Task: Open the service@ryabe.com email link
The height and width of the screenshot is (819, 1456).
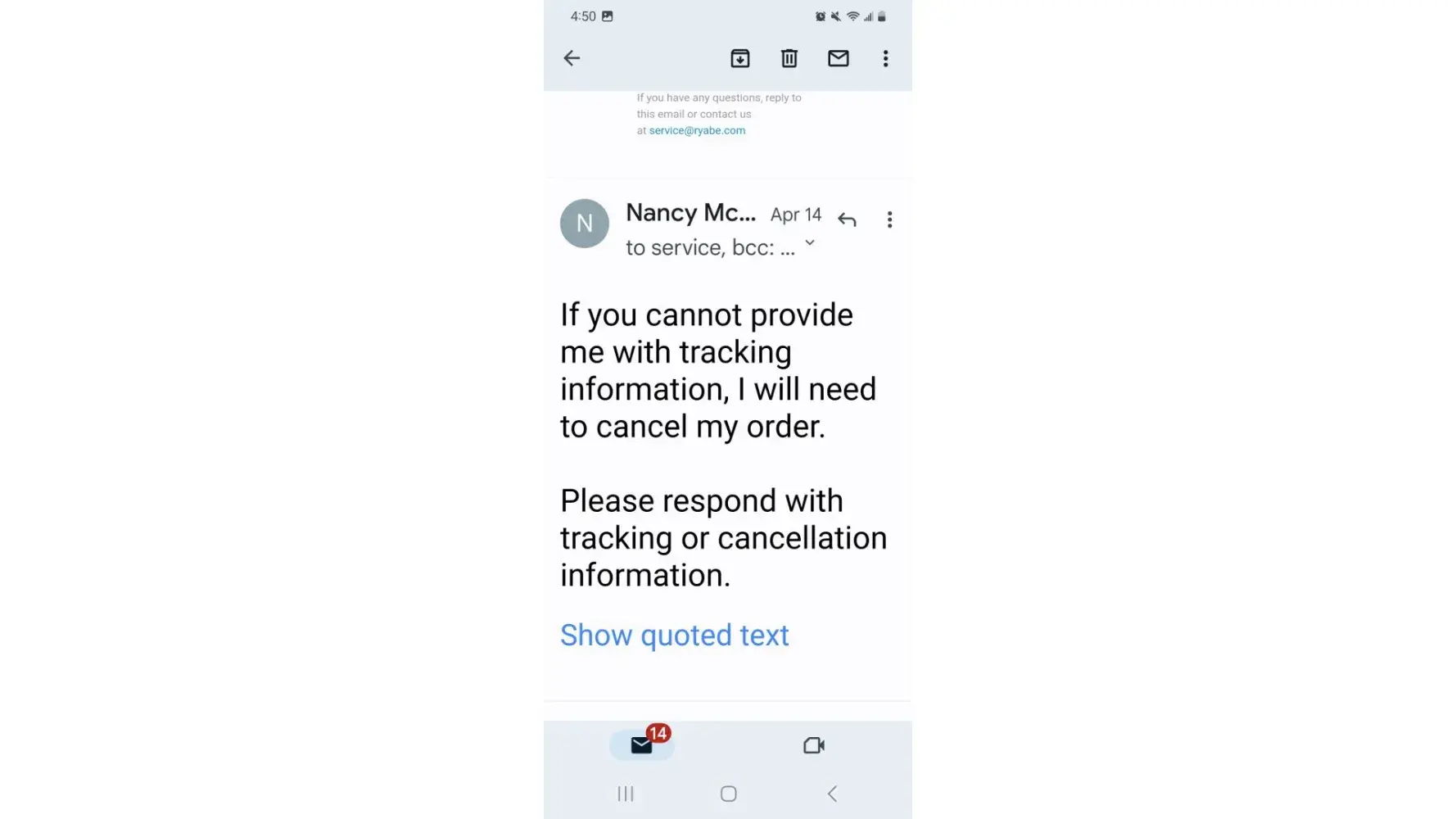Action: (x=697, y=130)
